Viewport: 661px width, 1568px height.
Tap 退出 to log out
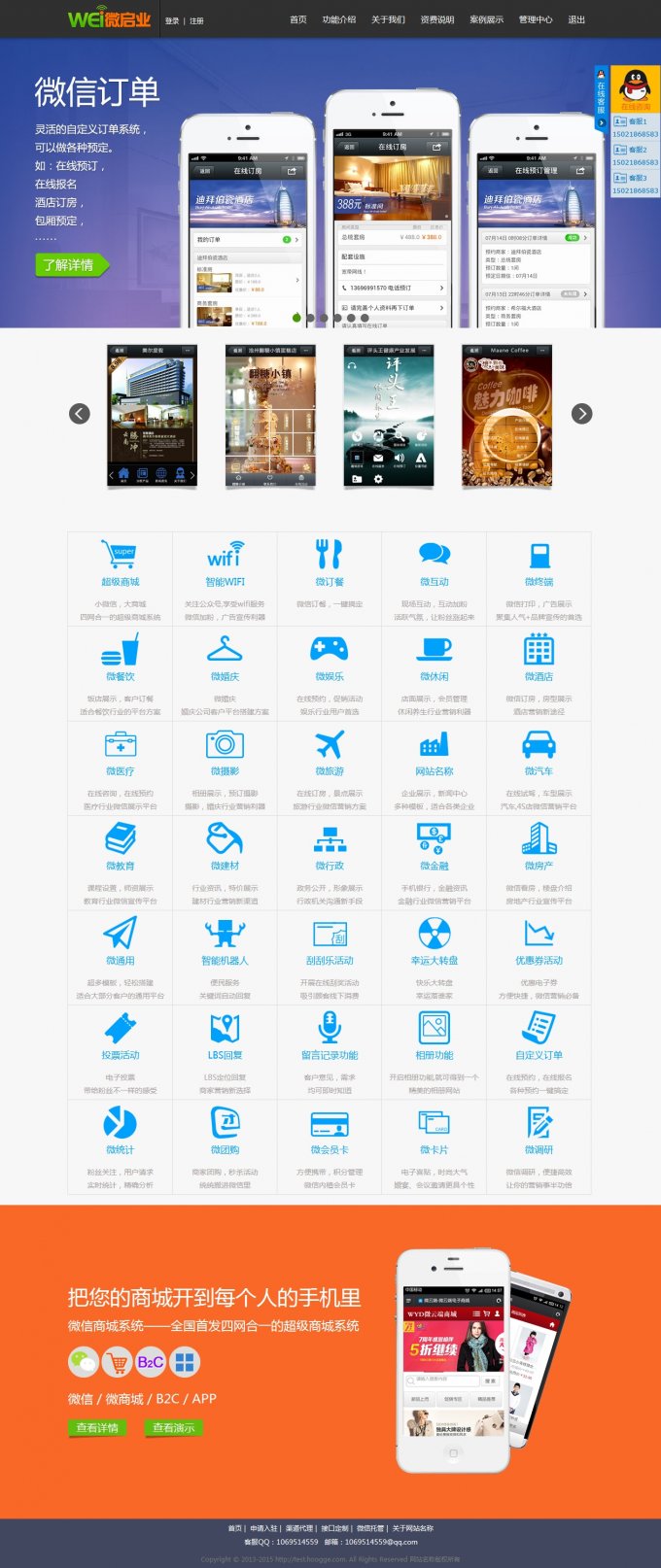coord(576,19)
